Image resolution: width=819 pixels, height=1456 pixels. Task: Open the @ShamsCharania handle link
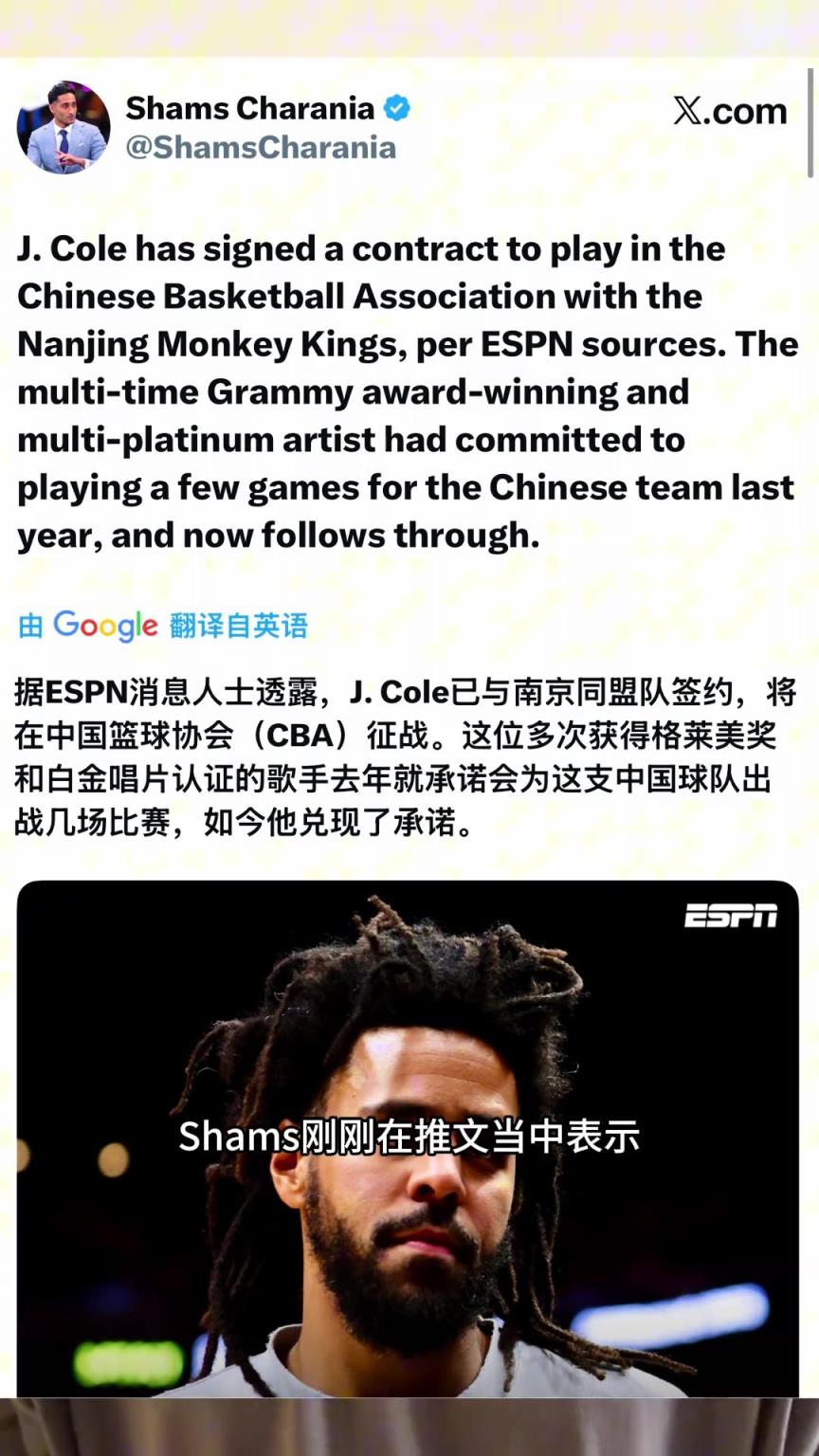point(259,147)
